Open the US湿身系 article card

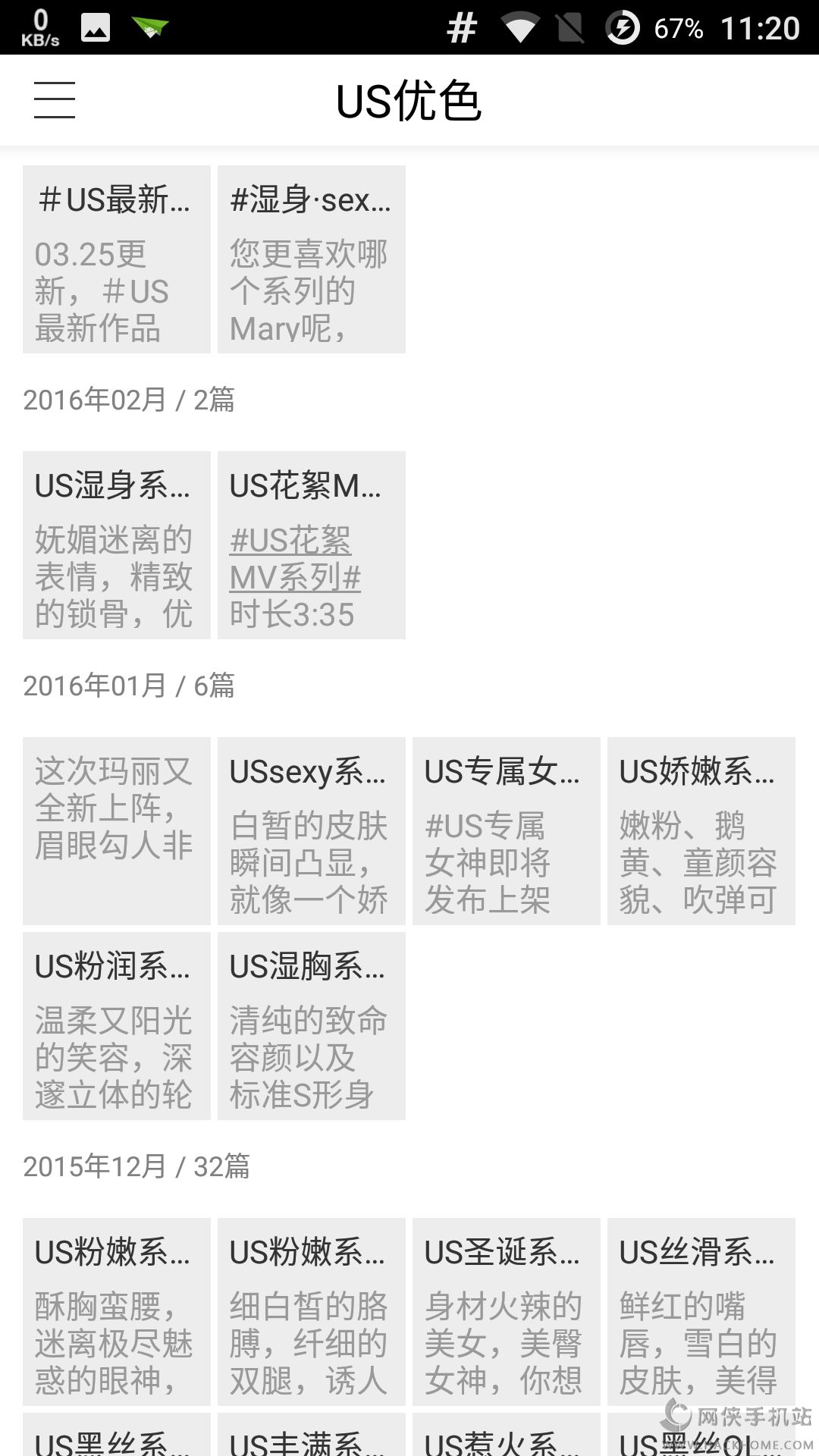[117, 545]
